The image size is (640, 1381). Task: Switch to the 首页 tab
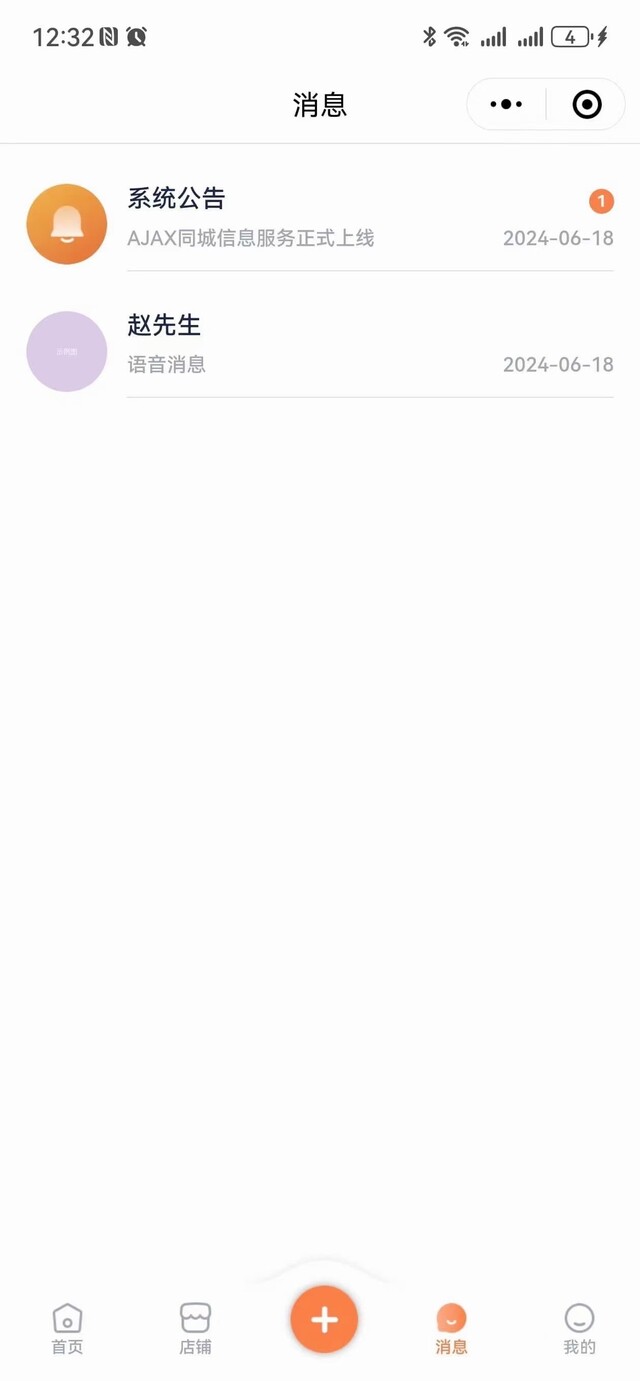click(x=67, y=1328)
